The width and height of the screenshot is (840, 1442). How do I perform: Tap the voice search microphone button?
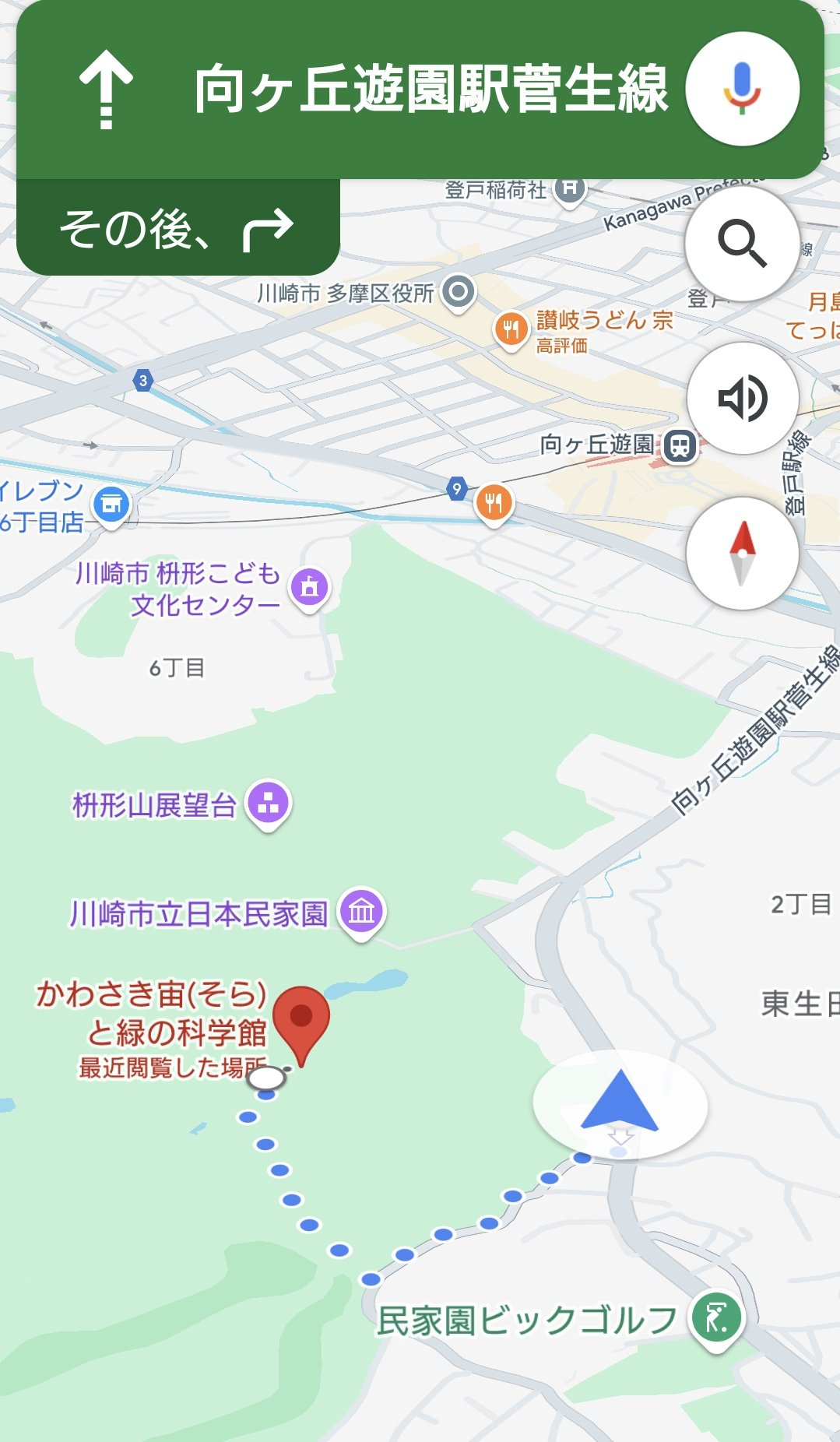coord(742,89)
